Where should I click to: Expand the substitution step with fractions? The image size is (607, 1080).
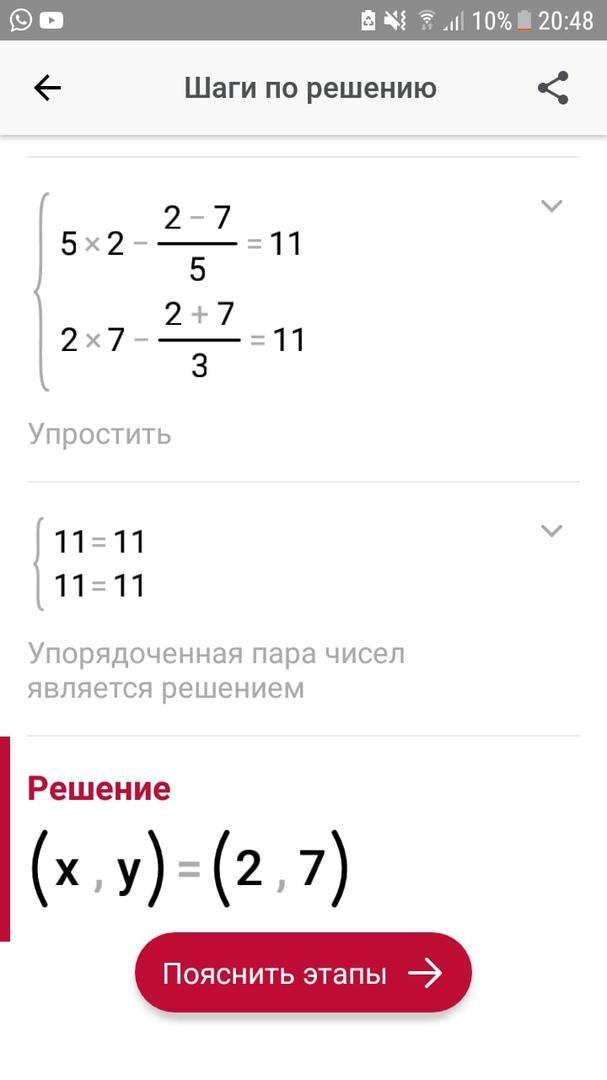pos(551,206)
